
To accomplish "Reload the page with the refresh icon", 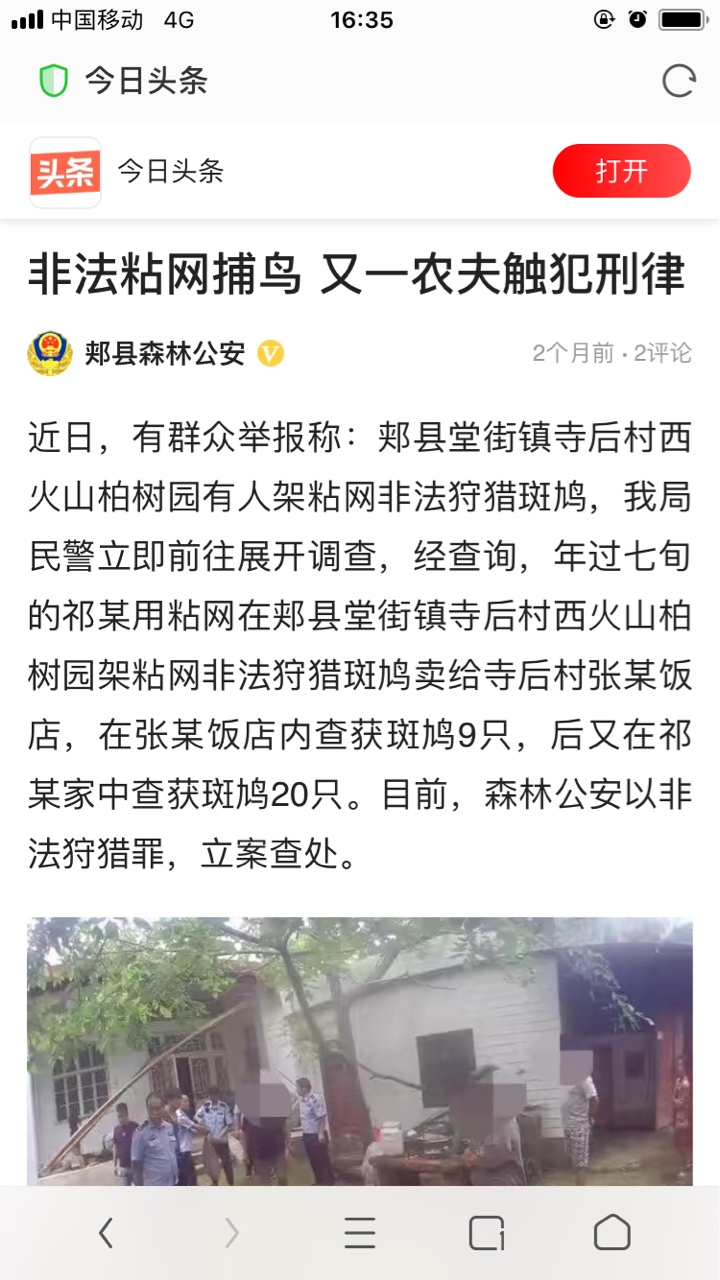I will click(x=678, y=81).
